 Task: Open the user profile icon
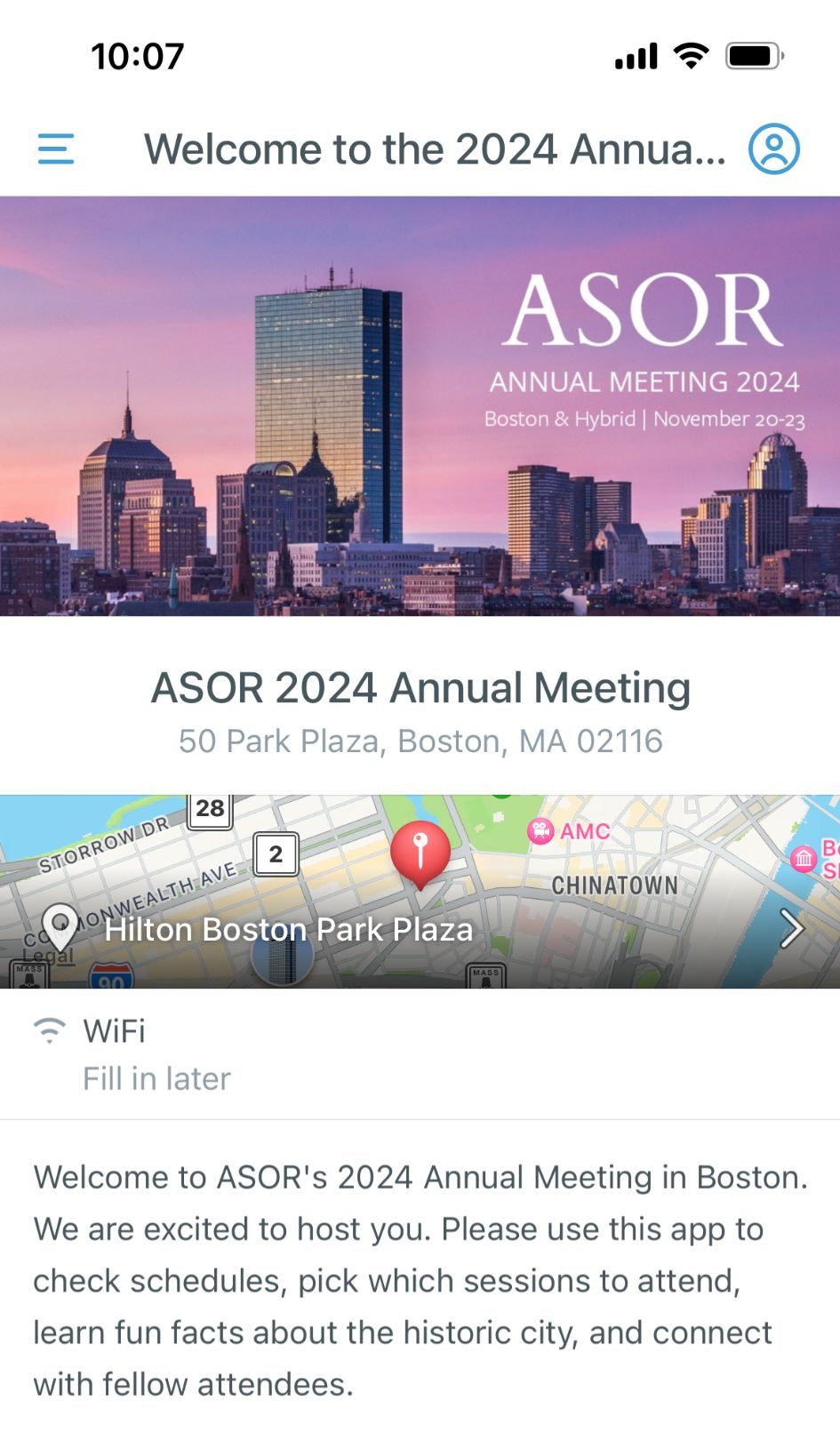click(773, 148)
